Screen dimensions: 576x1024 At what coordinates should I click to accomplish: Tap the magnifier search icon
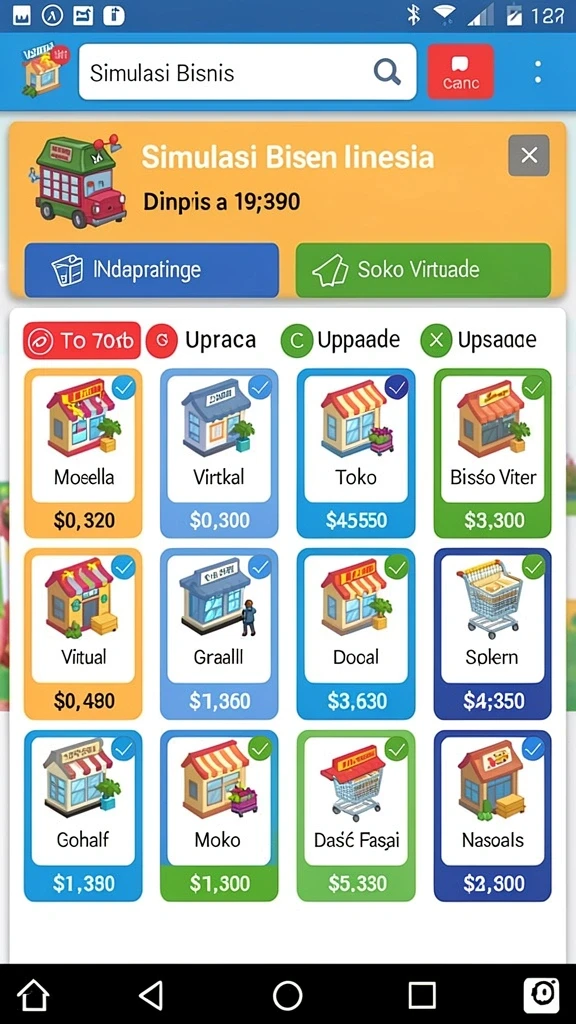click(x=387, y=72)
